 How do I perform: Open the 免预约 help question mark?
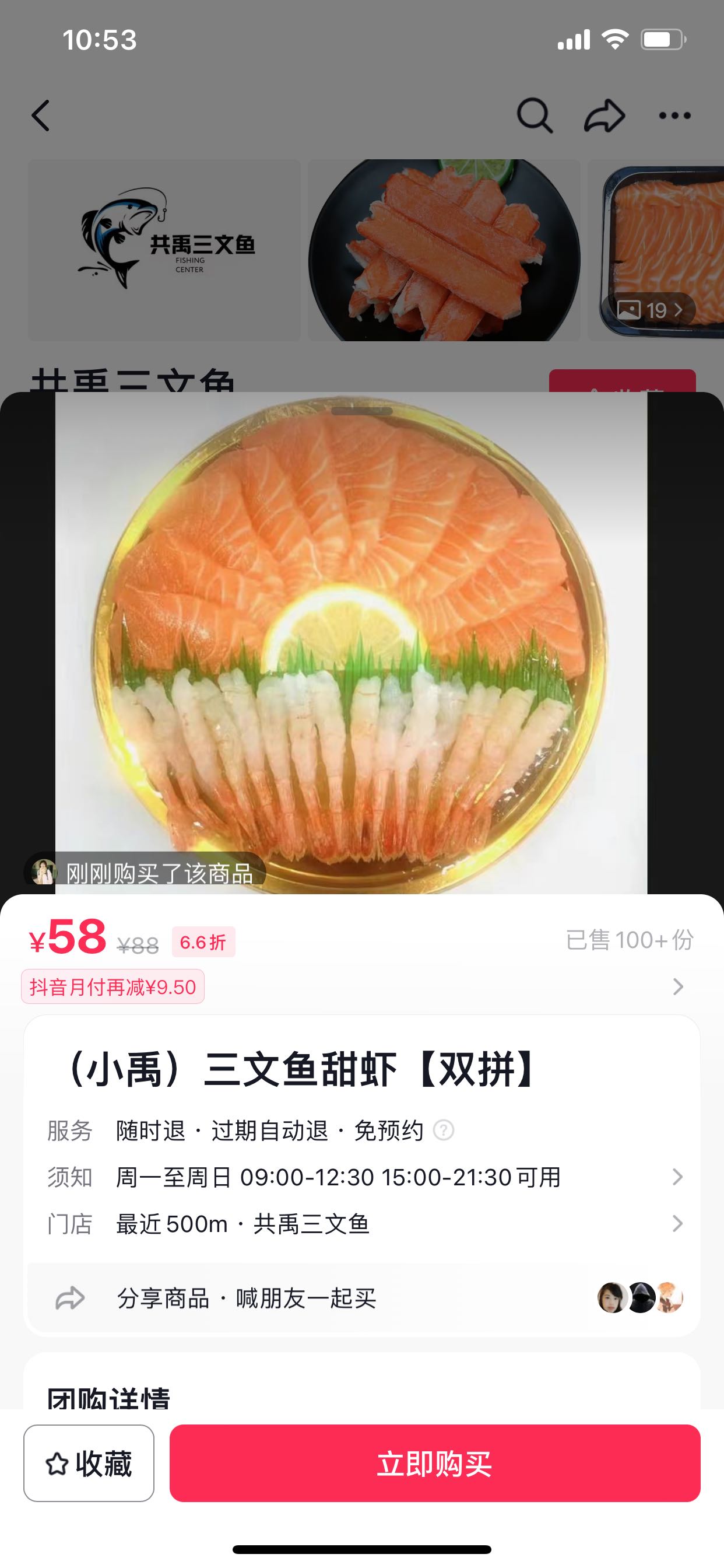point(444,1130)
